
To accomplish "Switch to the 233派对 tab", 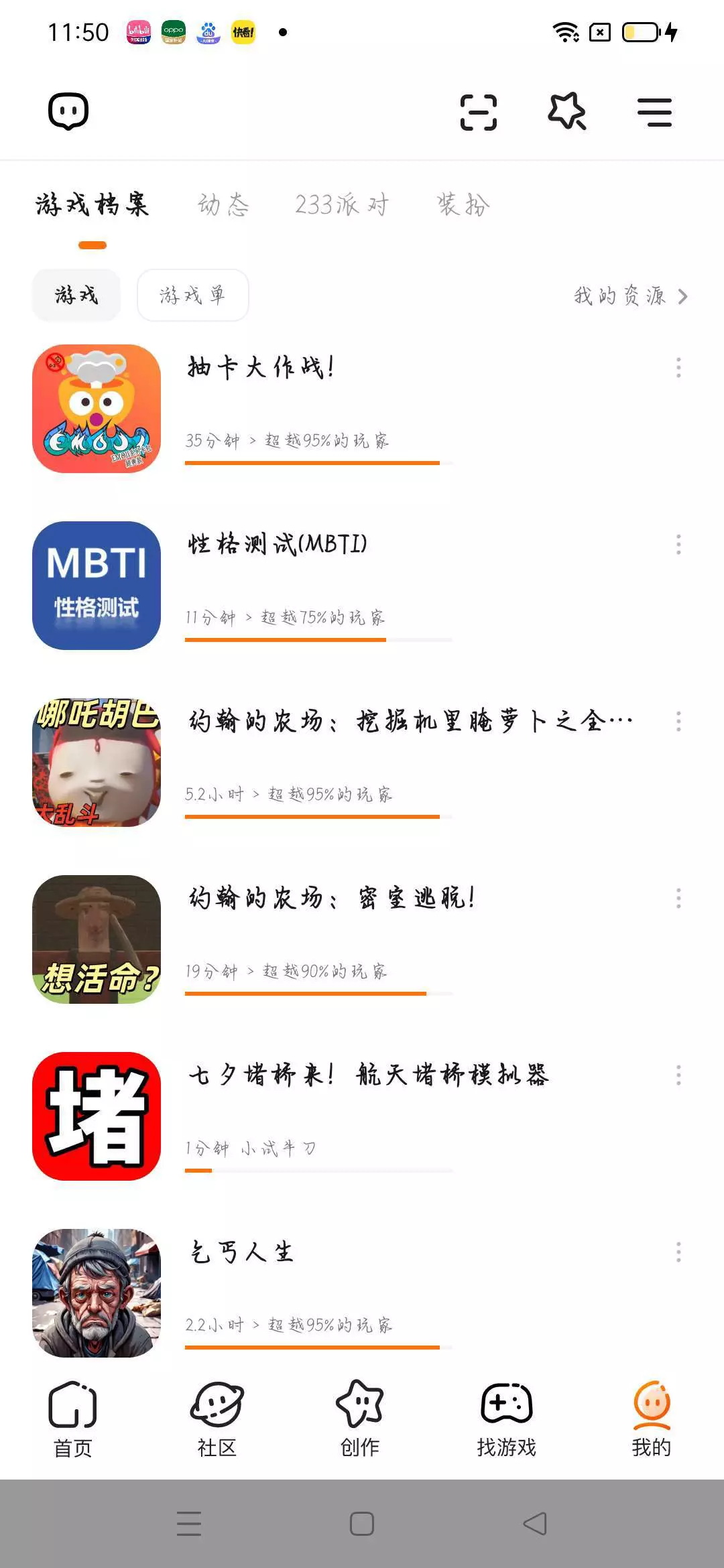I will [342, 204].
